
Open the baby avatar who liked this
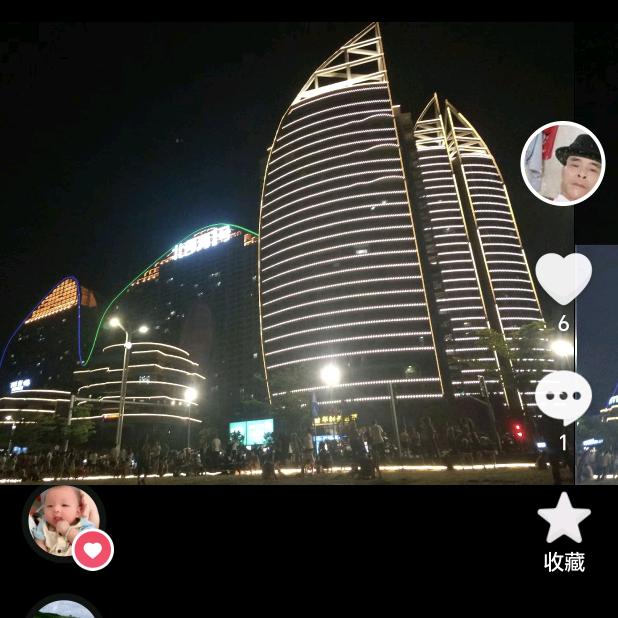click(62, 520)
